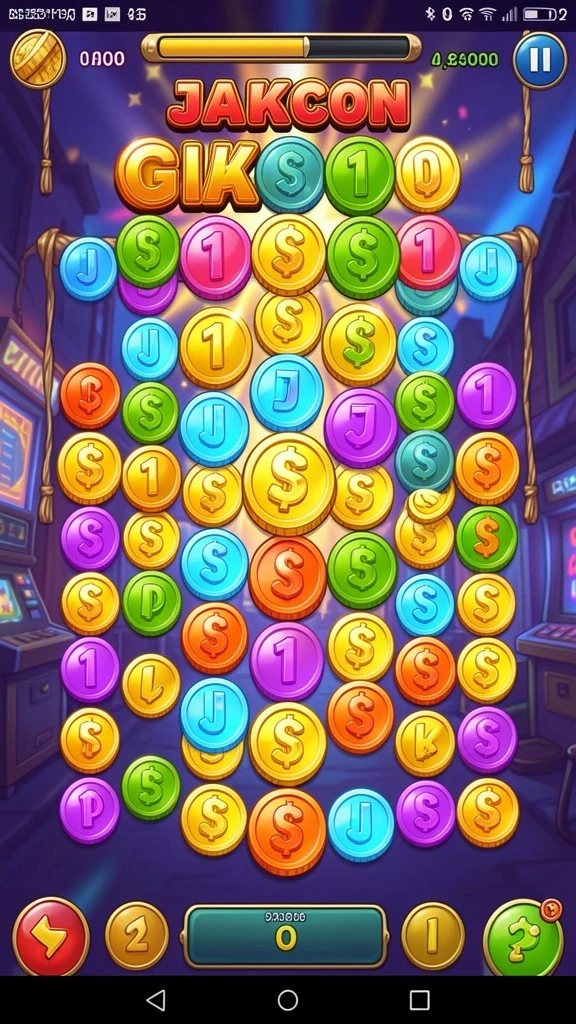576x1024 pixels.
Task: Use the gold booster labeled 2
Action: coord(136,936)
